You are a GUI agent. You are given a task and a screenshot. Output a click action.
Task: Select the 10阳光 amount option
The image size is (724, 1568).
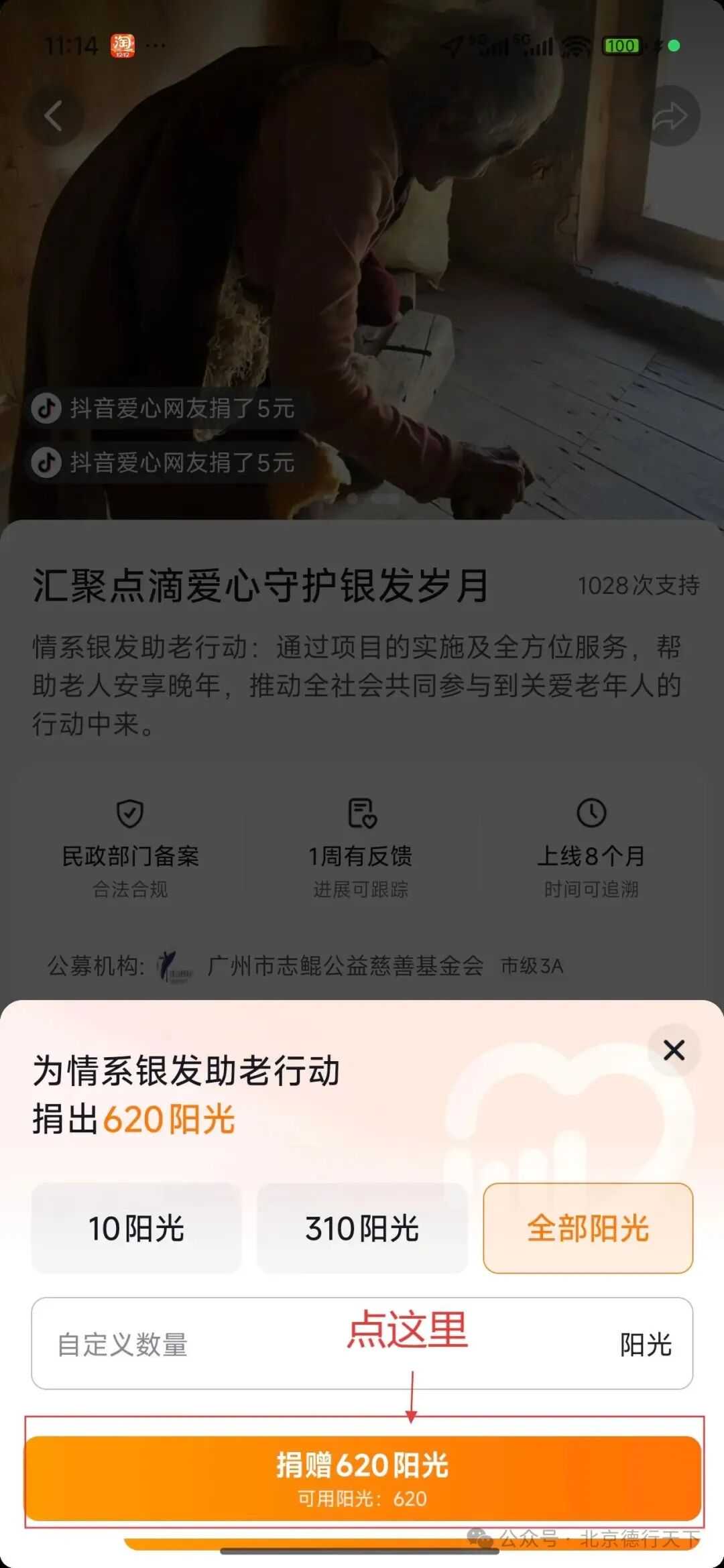pyautogui.click(x=136, y=1228)
